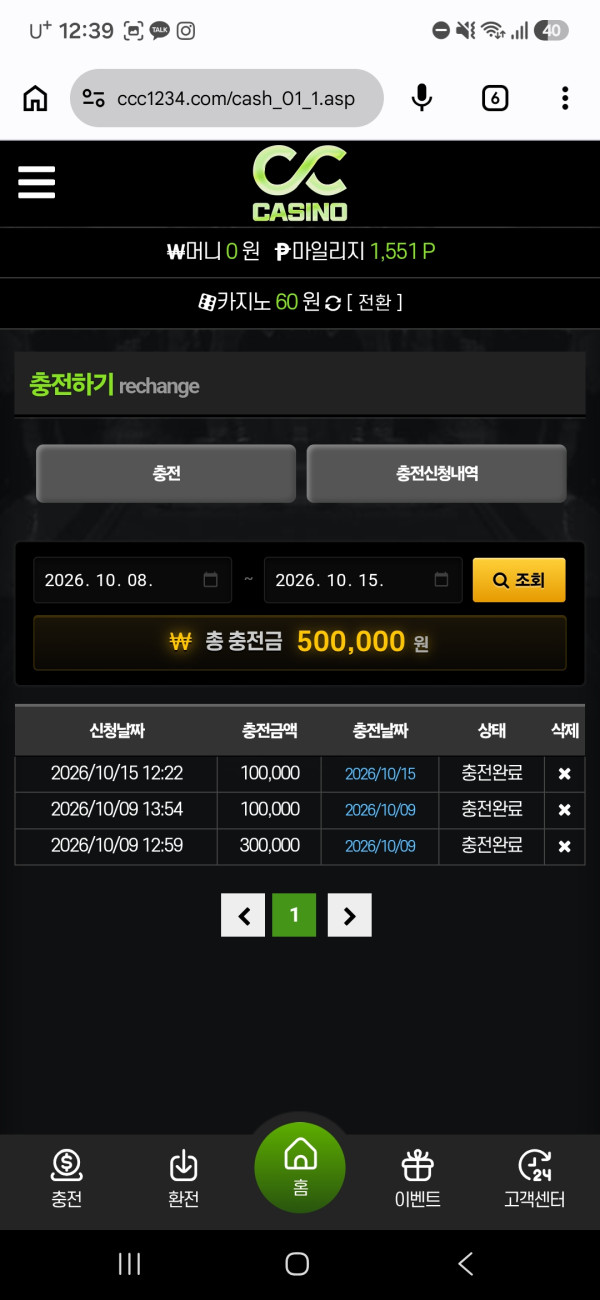Open the 충전신청내역 history button
Image resolution: width=600 pixels, height=1300 pixels.
point(437,474)
